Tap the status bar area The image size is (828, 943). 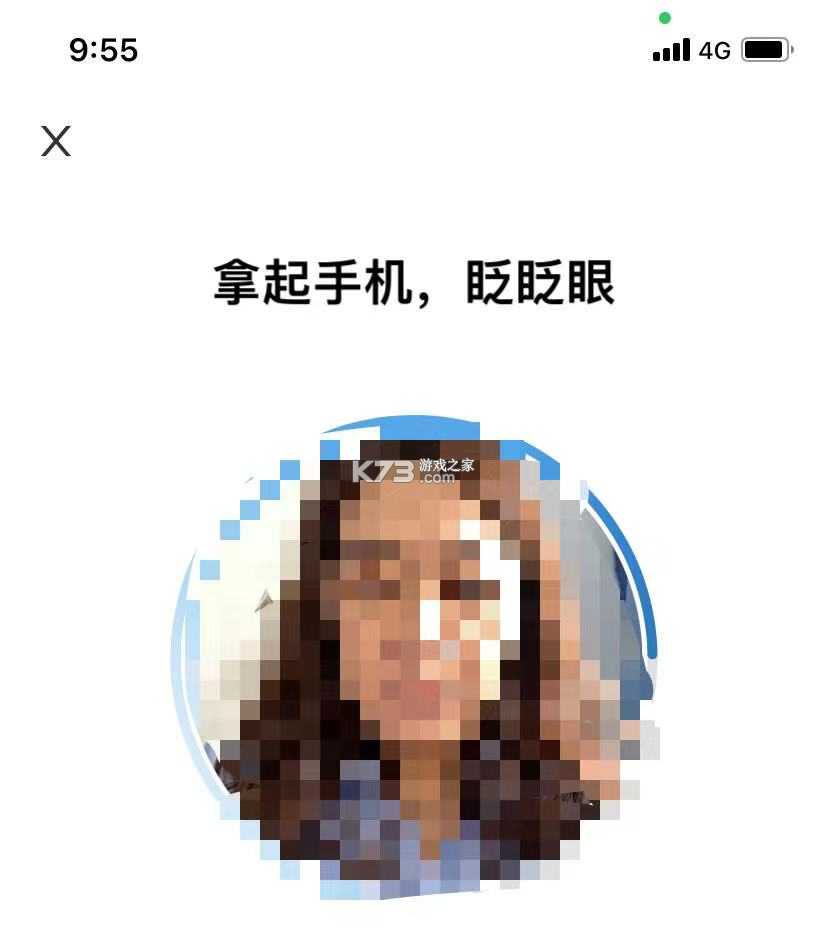click(x=414, y=48)
